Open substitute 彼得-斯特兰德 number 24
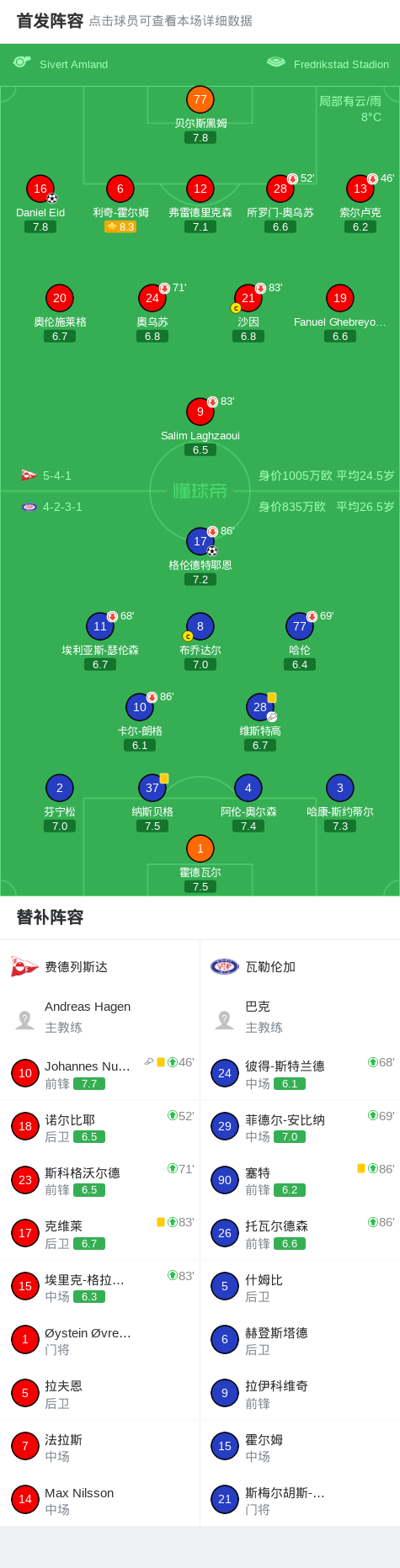Image resolution: width=400 pixels, height=1568 pixels. click(x=300, y=1073)
